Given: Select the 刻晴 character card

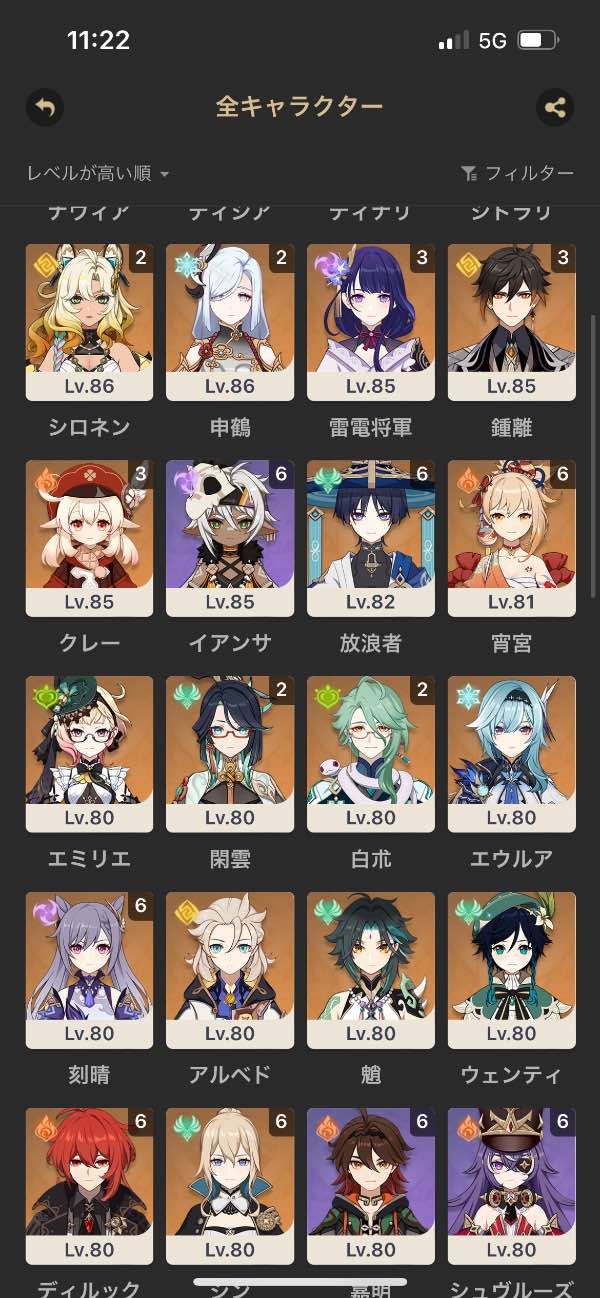Looking at the screenshot, I should [89, 970].
